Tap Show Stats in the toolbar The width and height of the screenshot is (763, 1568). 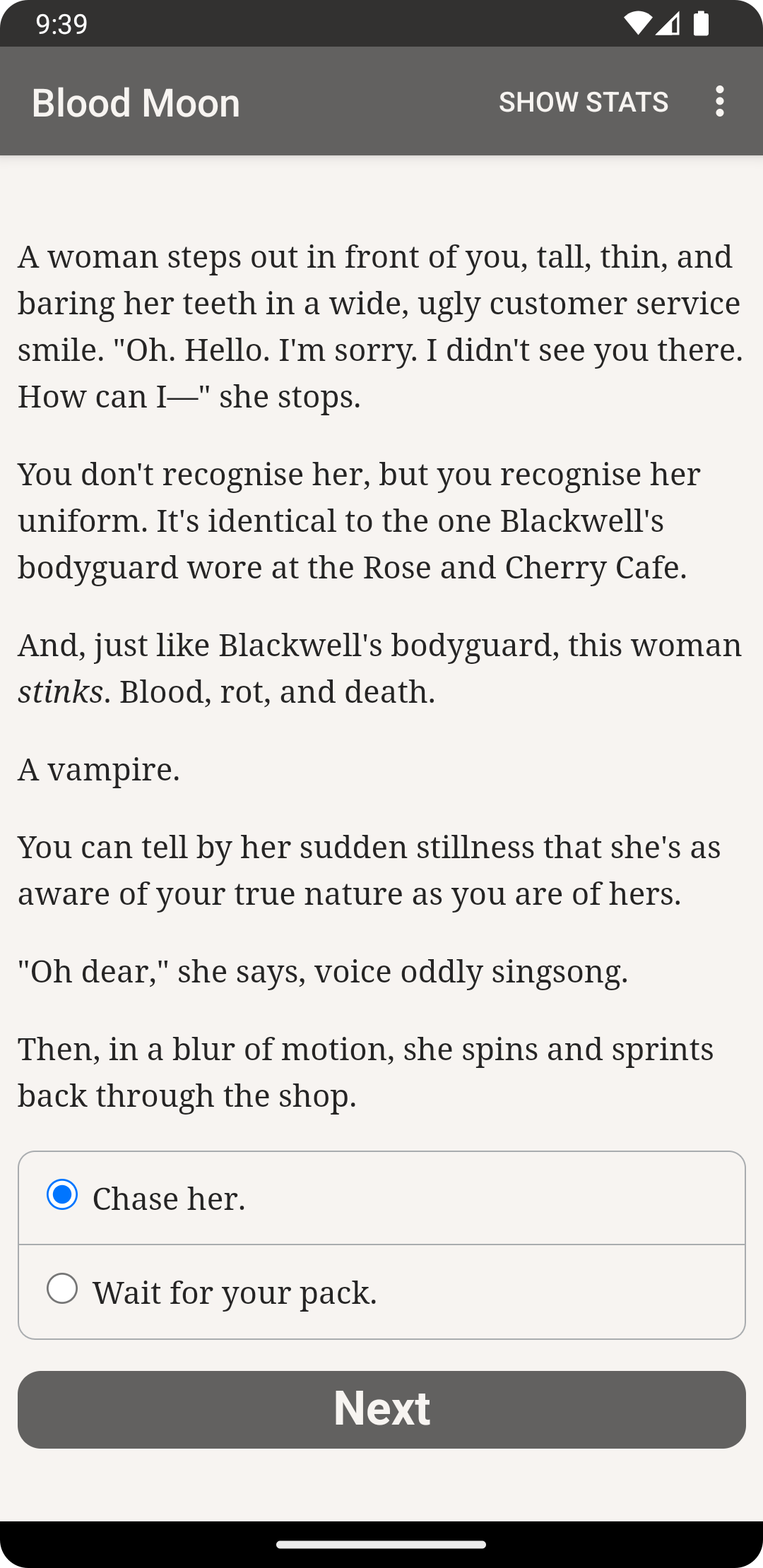[x=583, y=102]
